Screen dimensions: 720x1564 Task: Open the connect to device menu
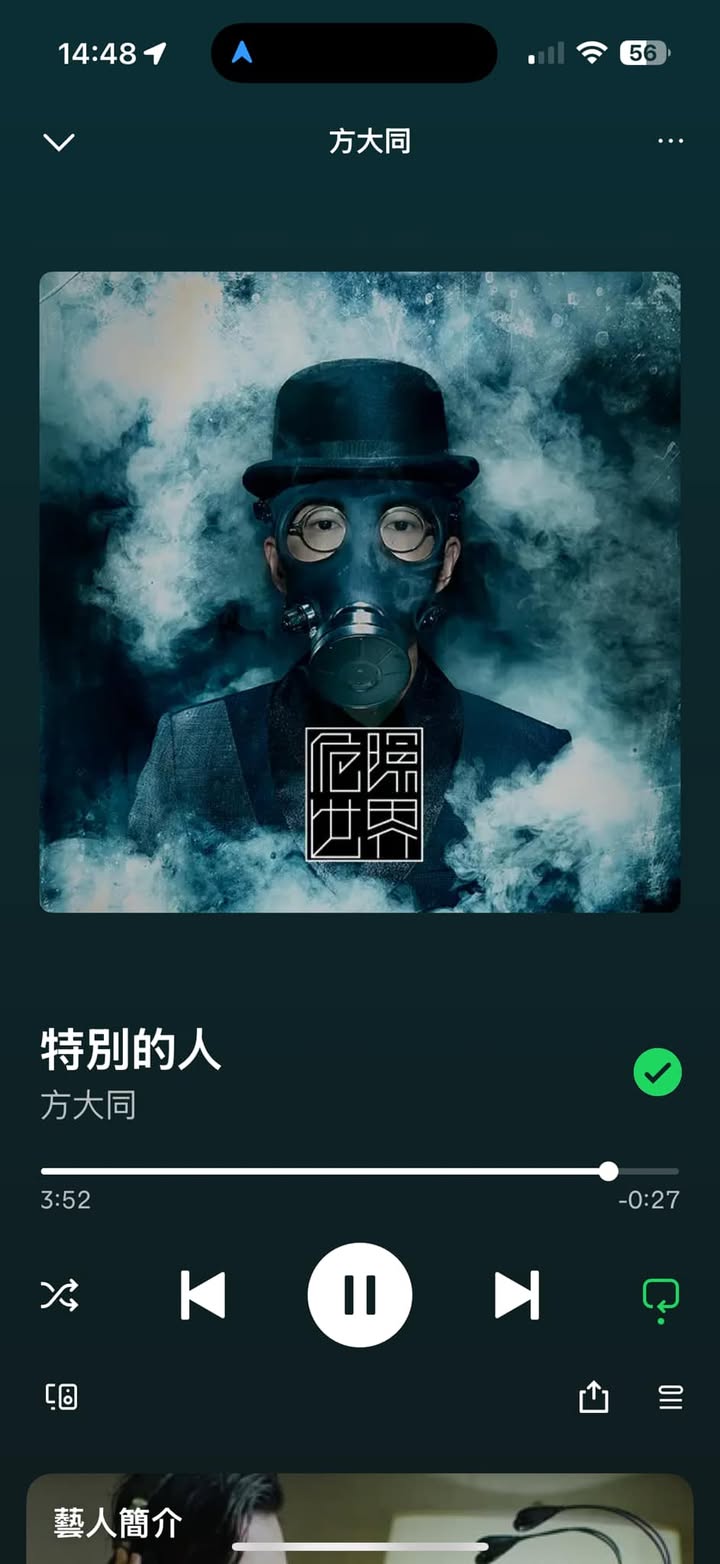tap(62, 1396)
